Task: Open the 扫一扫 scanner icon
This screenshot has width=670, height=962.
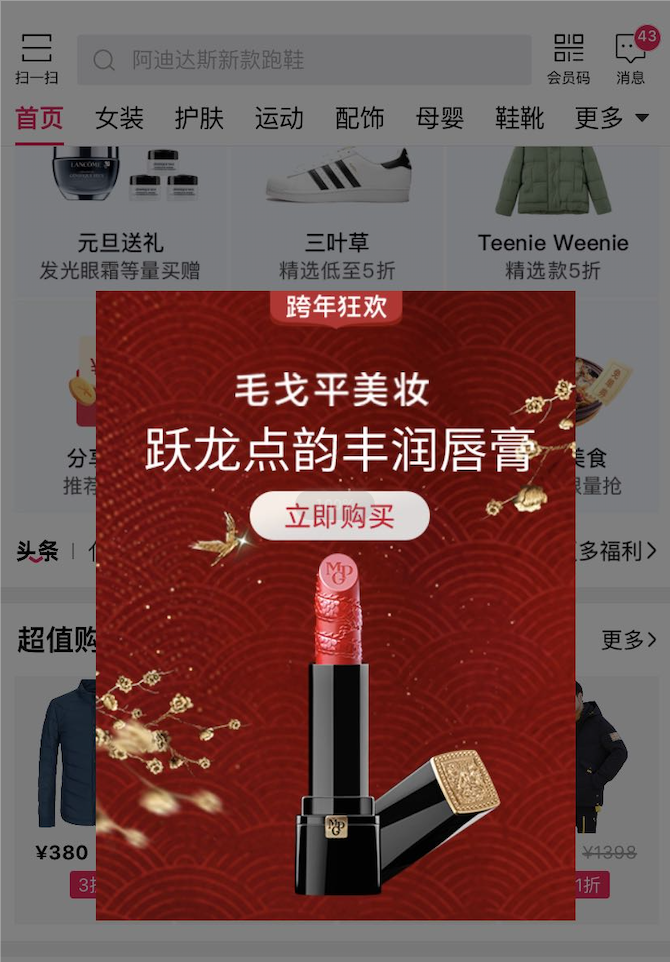Action: [36, 58]
